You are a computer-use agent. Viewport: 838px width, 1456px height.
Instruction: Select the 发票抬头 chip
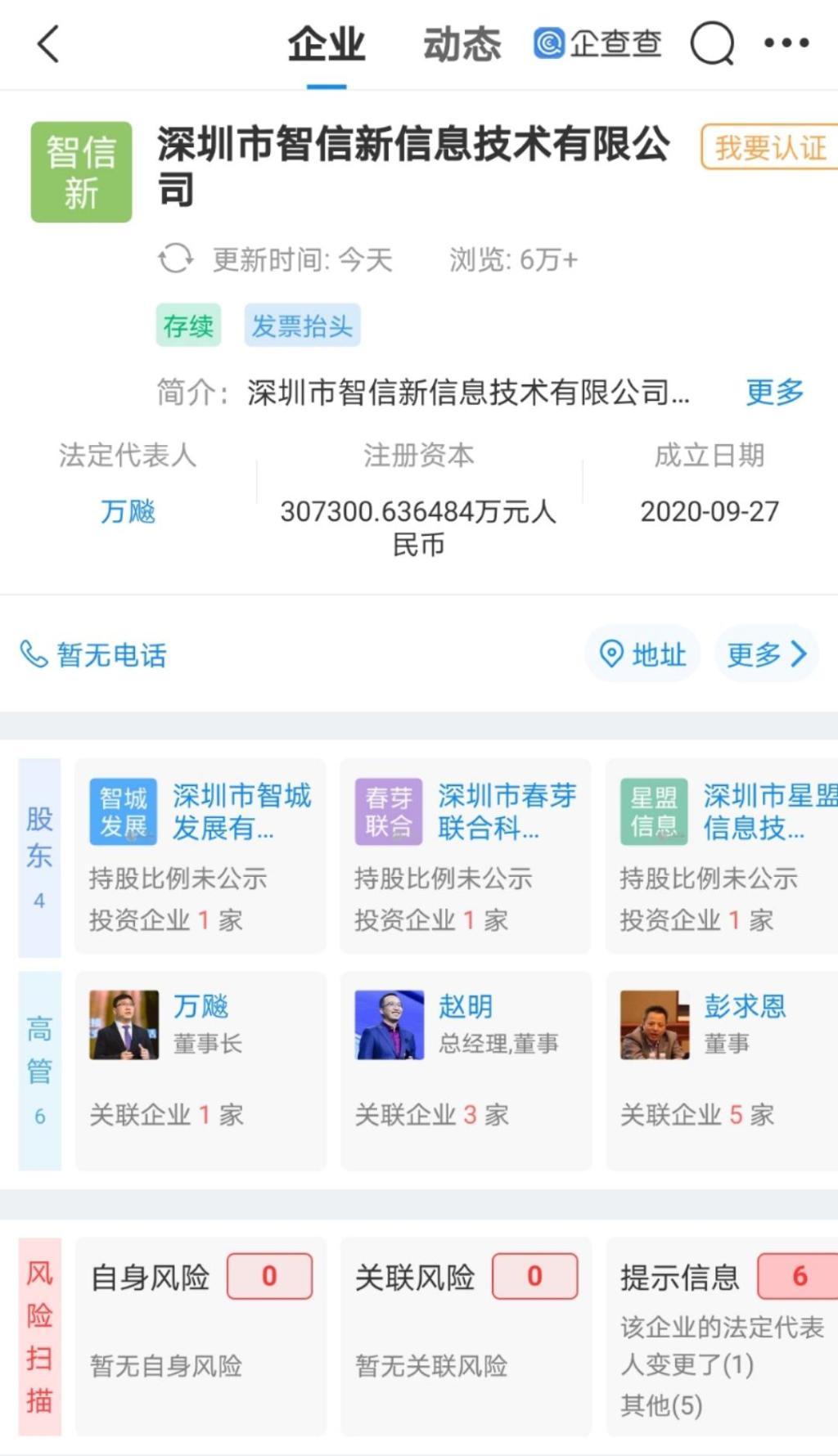click(x=302, y=326)
